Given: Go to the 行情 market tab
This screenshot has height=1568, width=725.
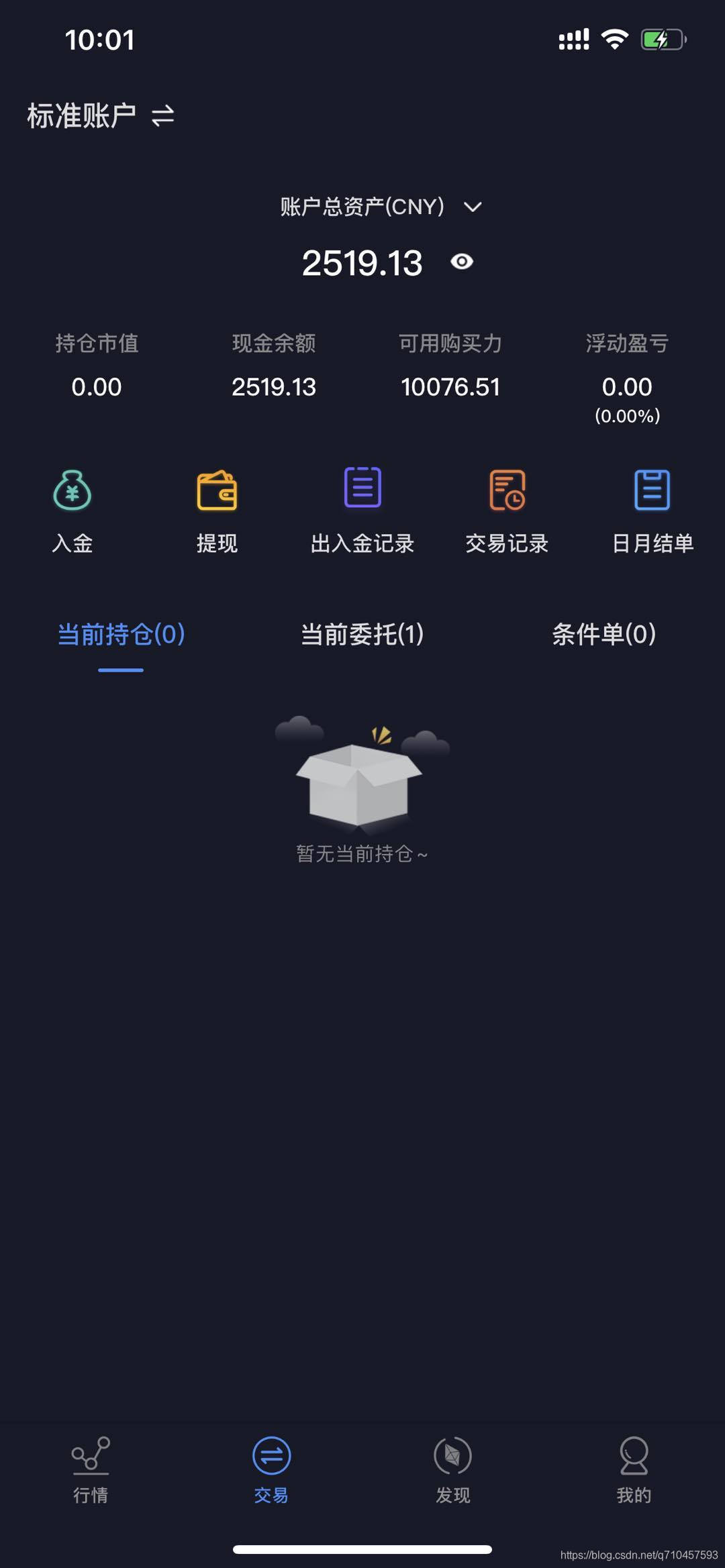Looking at the screenshot, I should click(x=91, y=1469).
